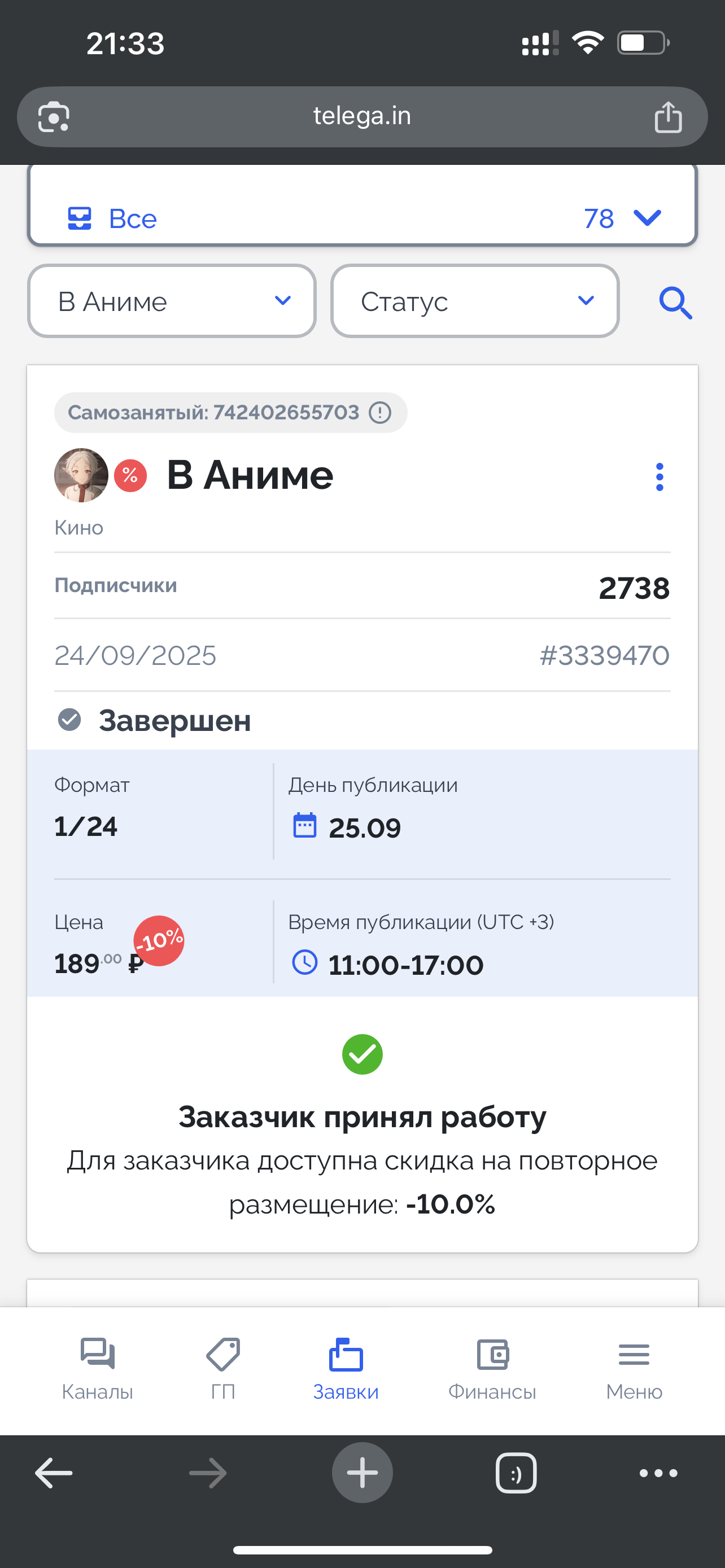Tap the blue search magnifier icon
The height and width of the screenshot is (1568, 725).
coord(675,303)
